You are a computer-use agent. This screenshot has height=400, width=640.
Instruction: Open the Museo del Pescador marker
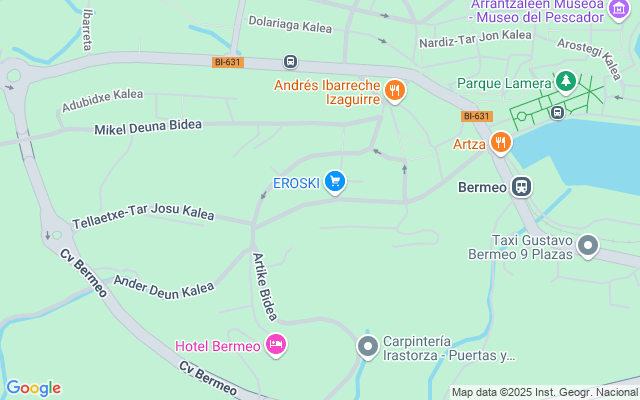point(618,6)
